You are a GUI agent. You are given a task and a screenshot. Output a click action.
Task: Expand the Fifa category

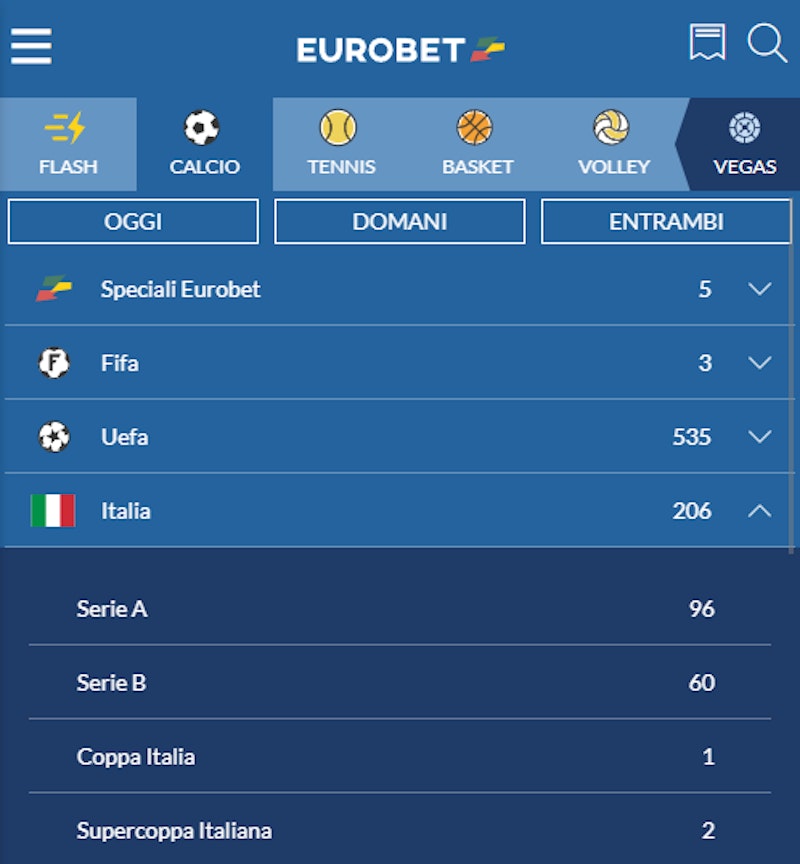point(400,363)
